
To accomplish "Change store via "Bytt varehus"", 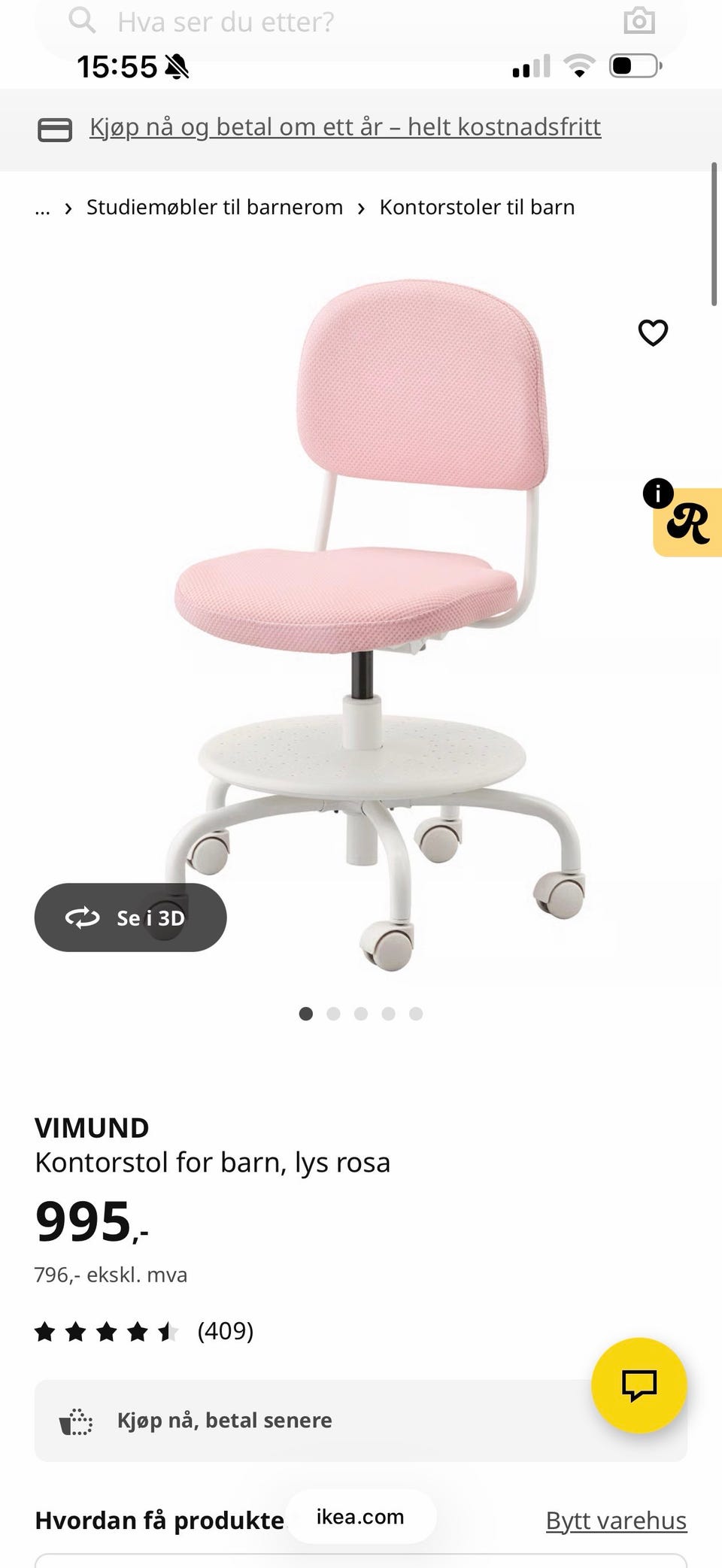I will pyautogui.click(x=616, y=1521).
